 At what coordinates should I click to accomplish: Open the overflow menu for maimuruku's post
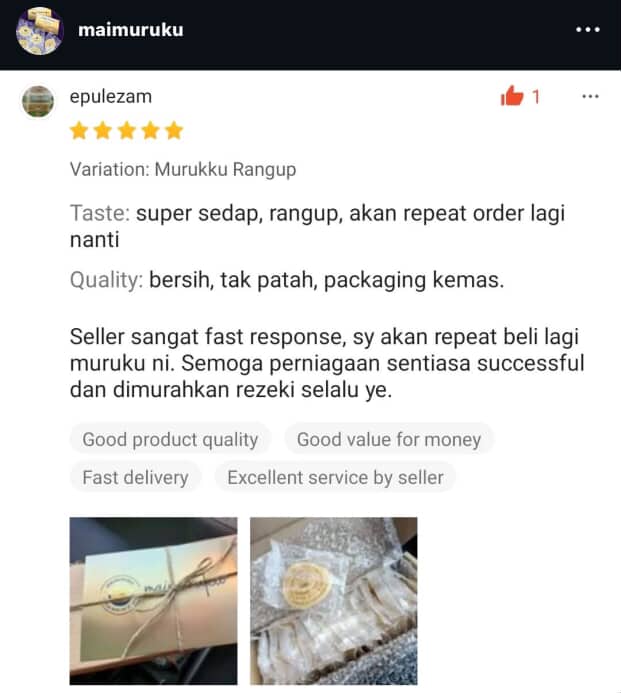pyautogui.click(x=588, y=30)
